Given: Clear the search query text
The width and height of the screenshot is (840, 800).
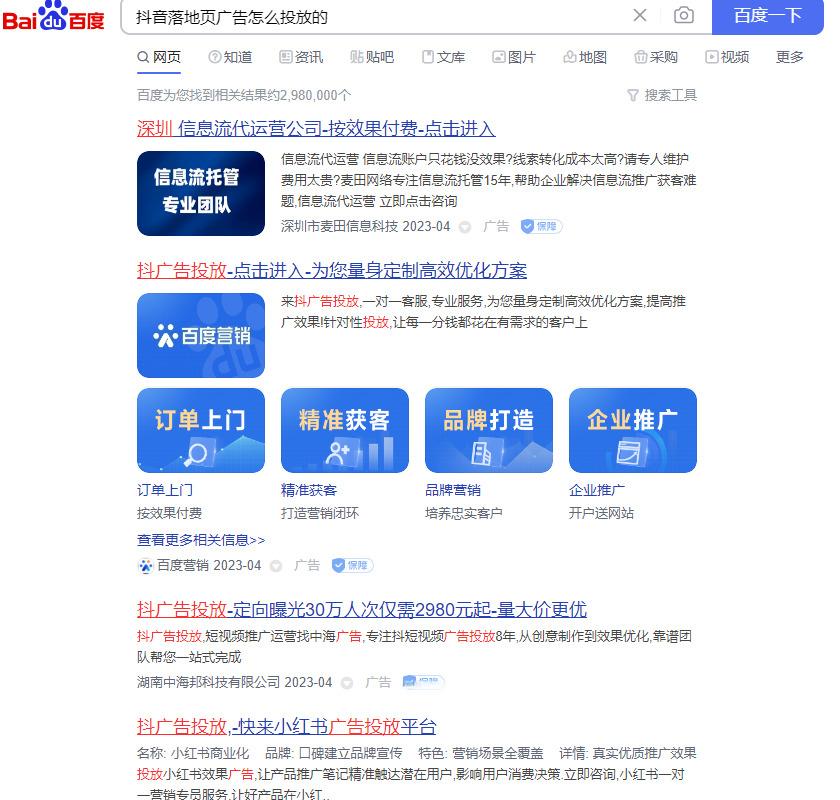Looking at the screenshot, I should click(x=640, y=16).
